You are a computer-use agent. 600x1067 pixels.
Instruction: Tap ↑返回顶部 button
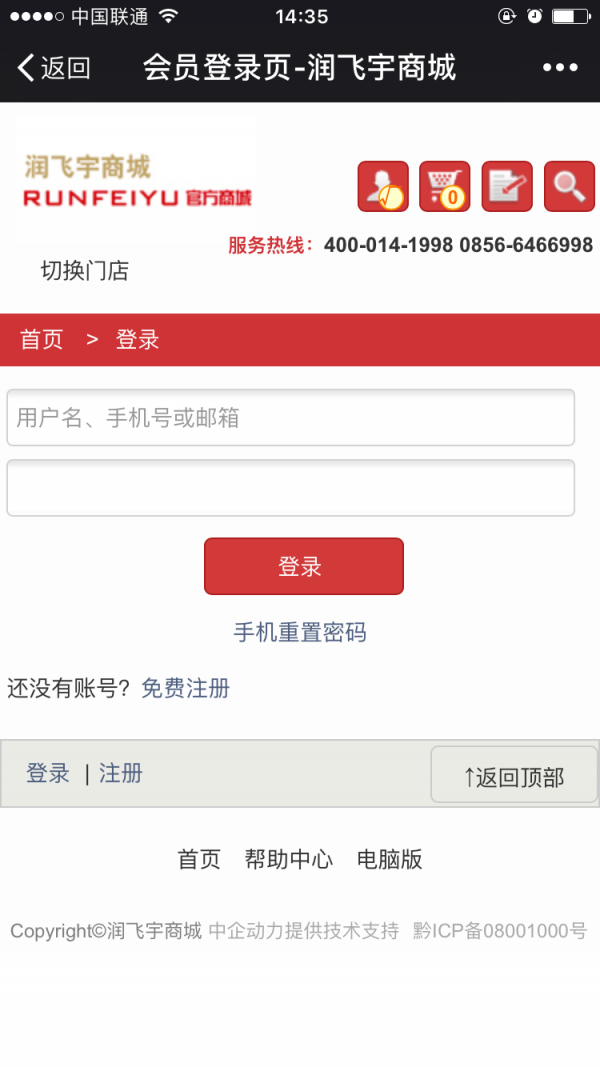point(514,776)
